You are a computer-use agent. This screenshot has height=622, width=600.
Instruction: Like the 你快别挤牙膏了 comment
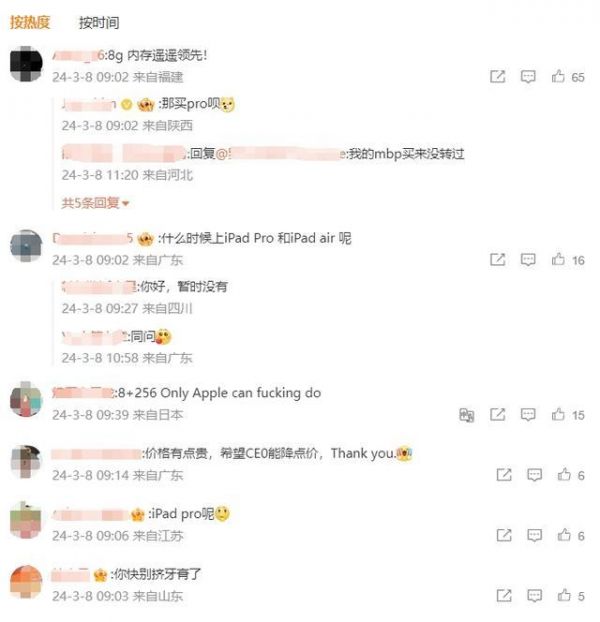565,597
